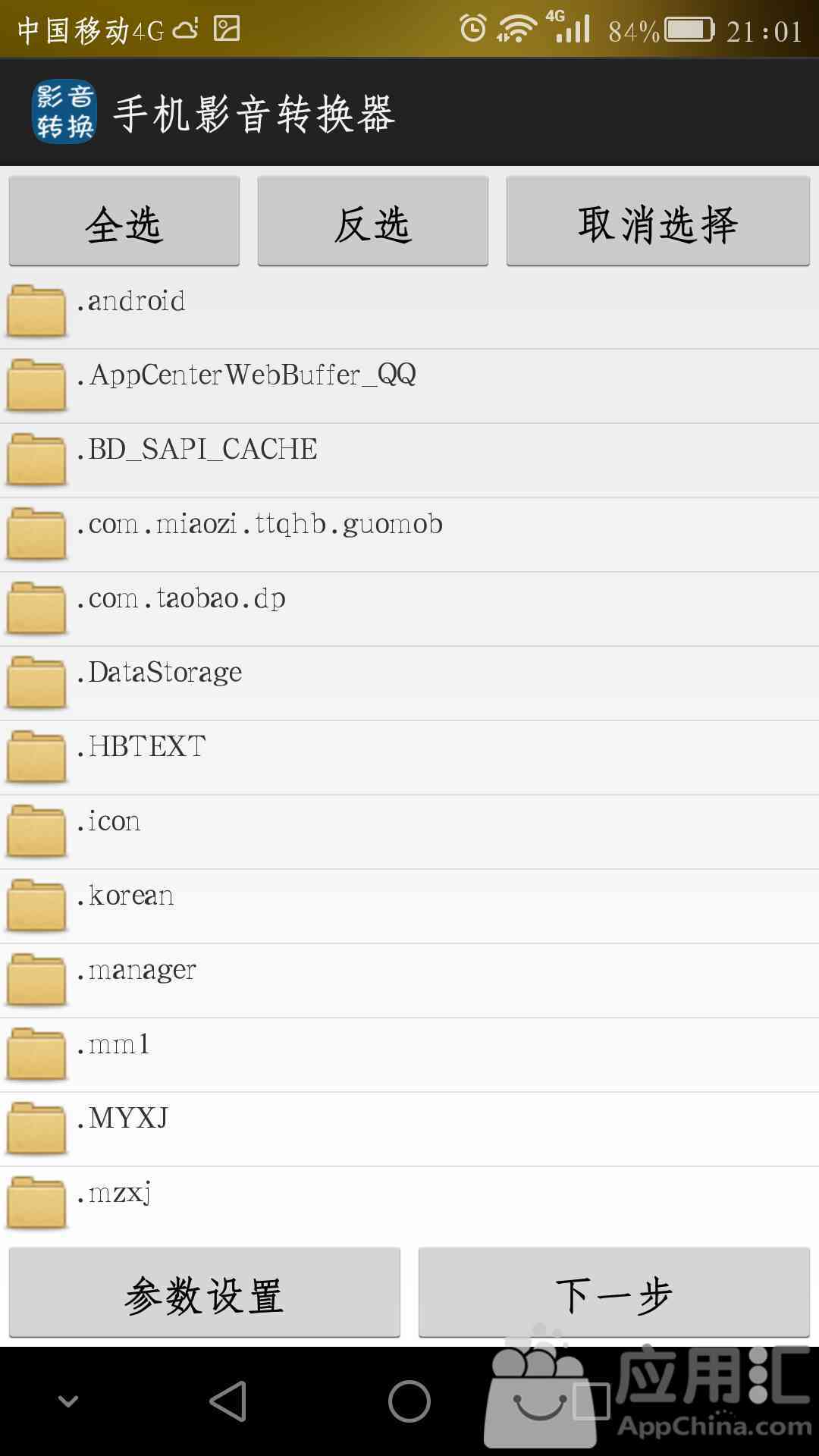Screen dimensions: 819x1456
Task: Open the .HBTEXT folder
Action: pyautogui.click(x=409, y=758)
